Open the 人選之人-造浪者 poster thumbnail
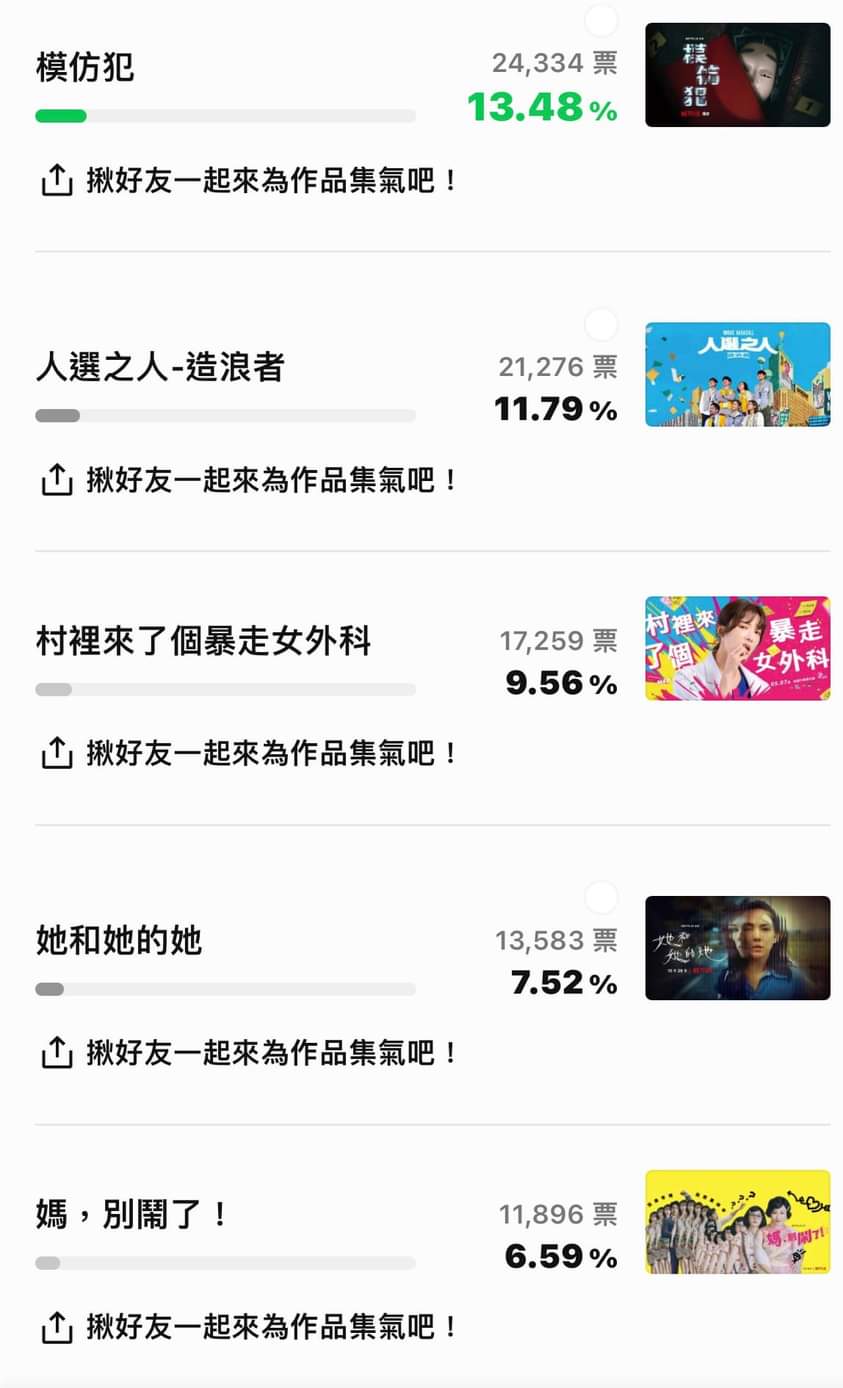Image resolution: width=843 pixels, height=1388 pixels. pyautogui.click(x=737, y=374)
